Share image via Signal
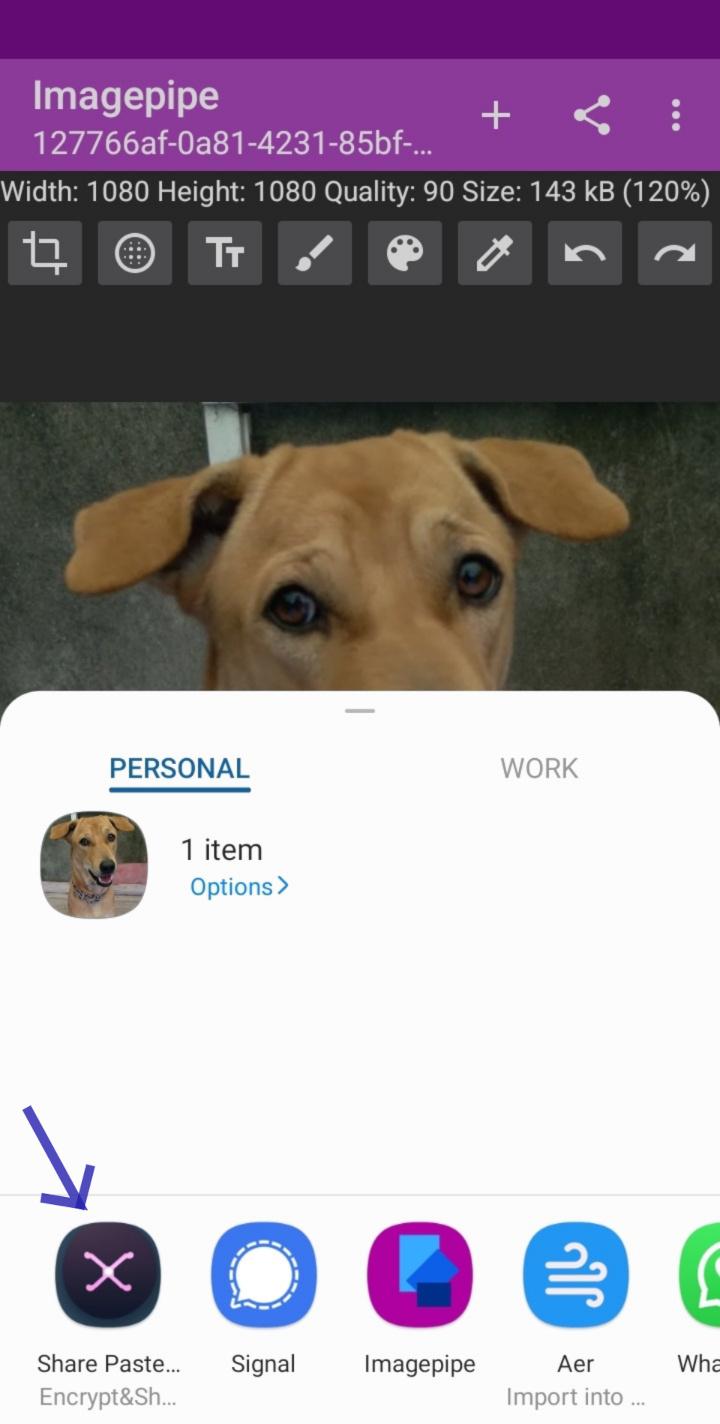 tap(264, 1274)
